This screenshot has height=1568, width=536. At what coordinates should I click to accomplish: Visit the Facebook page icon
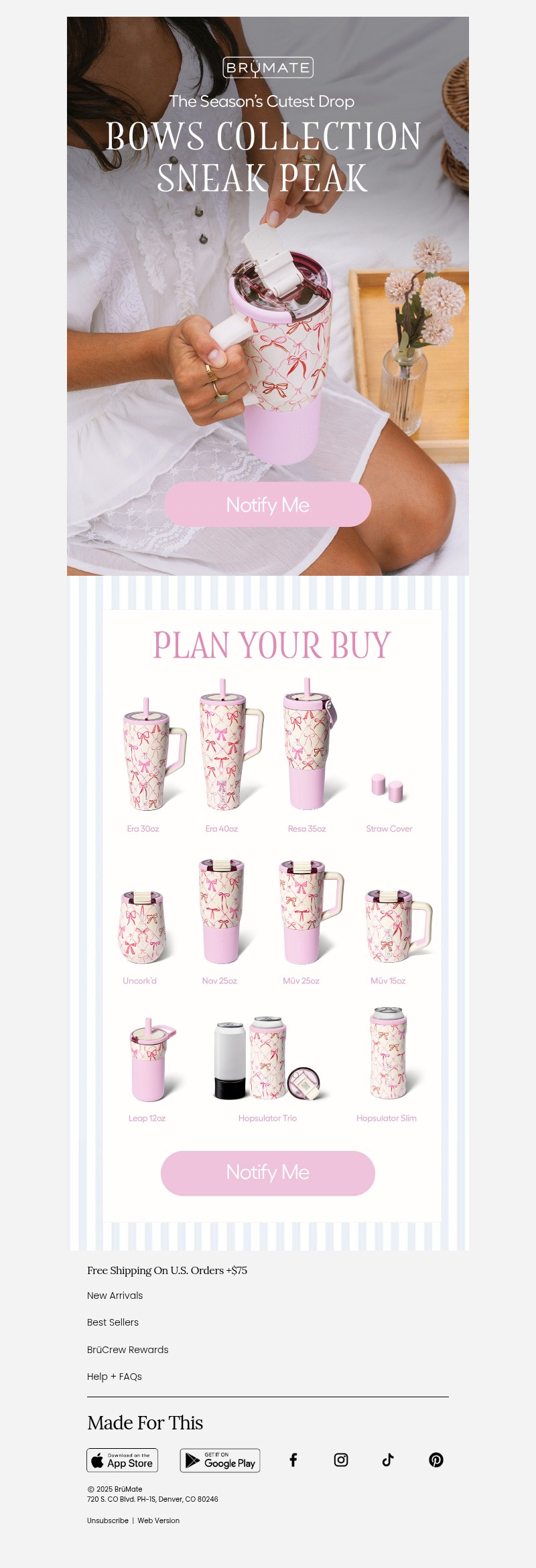click(x=293, y=1460)
